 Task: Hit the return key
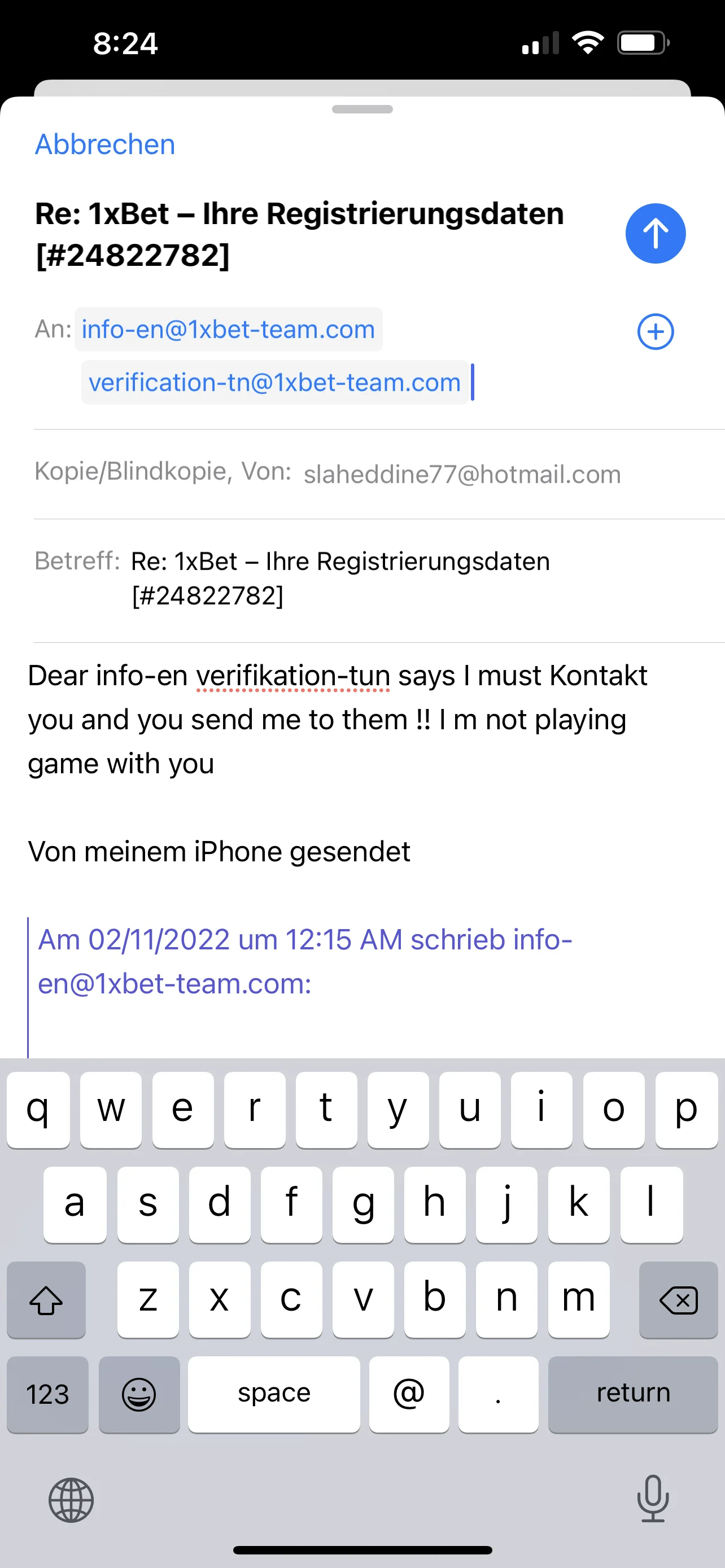click(632, 1394)
